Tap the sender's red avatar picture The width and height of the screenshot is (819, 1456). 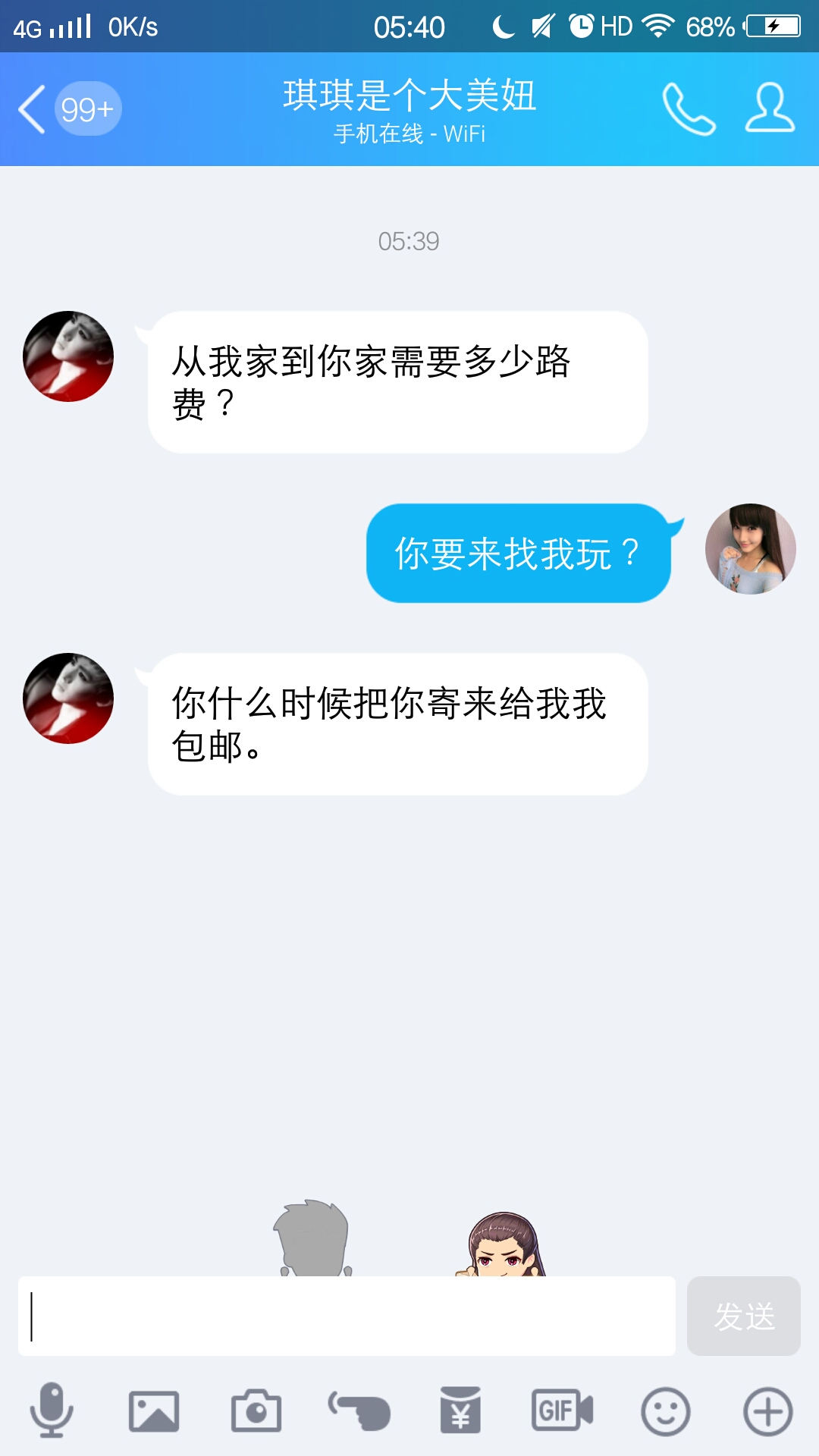[x=67, y=355]
